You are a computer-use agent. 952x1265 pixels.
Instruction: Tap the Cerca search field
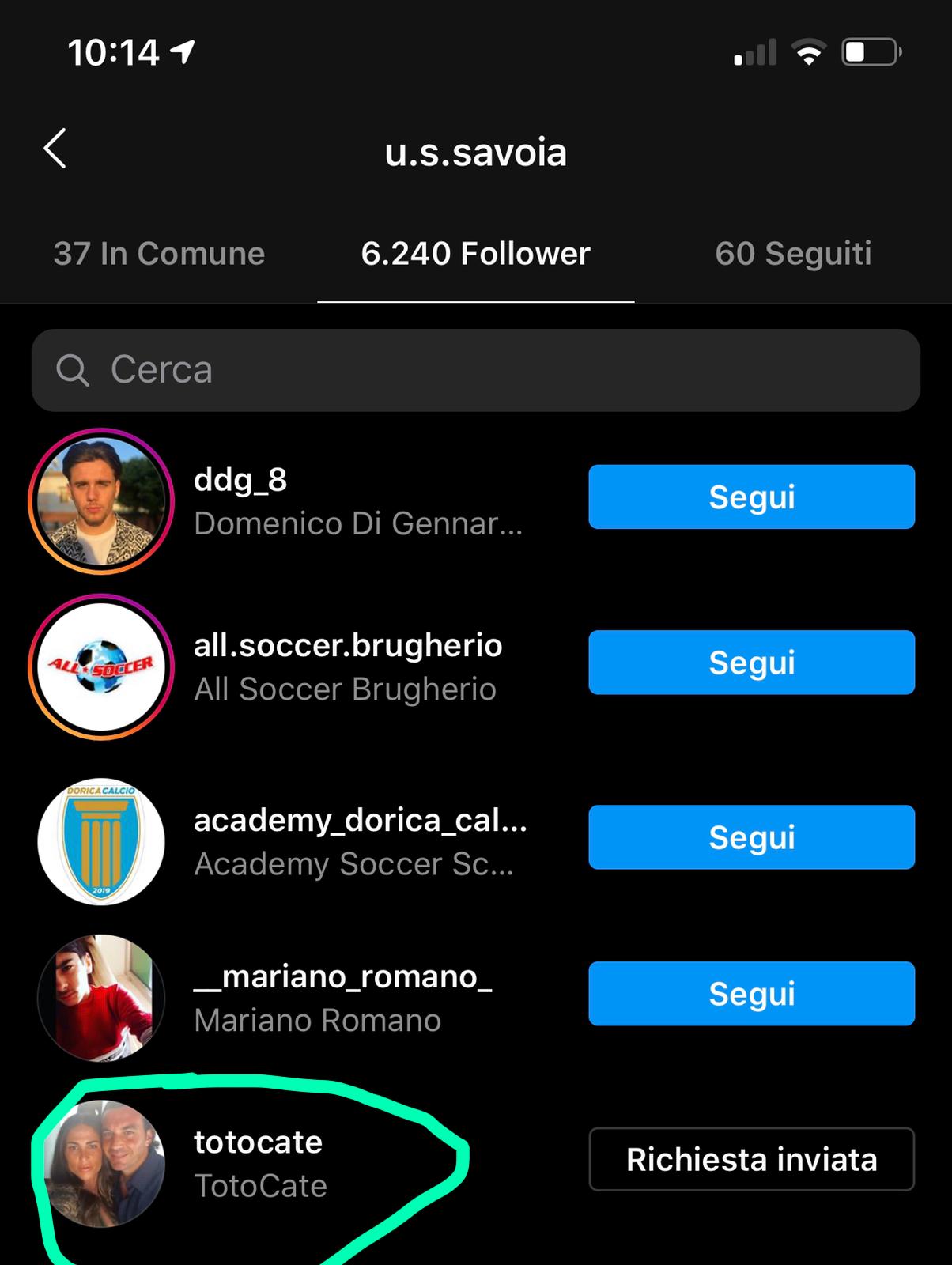[475, 370]
